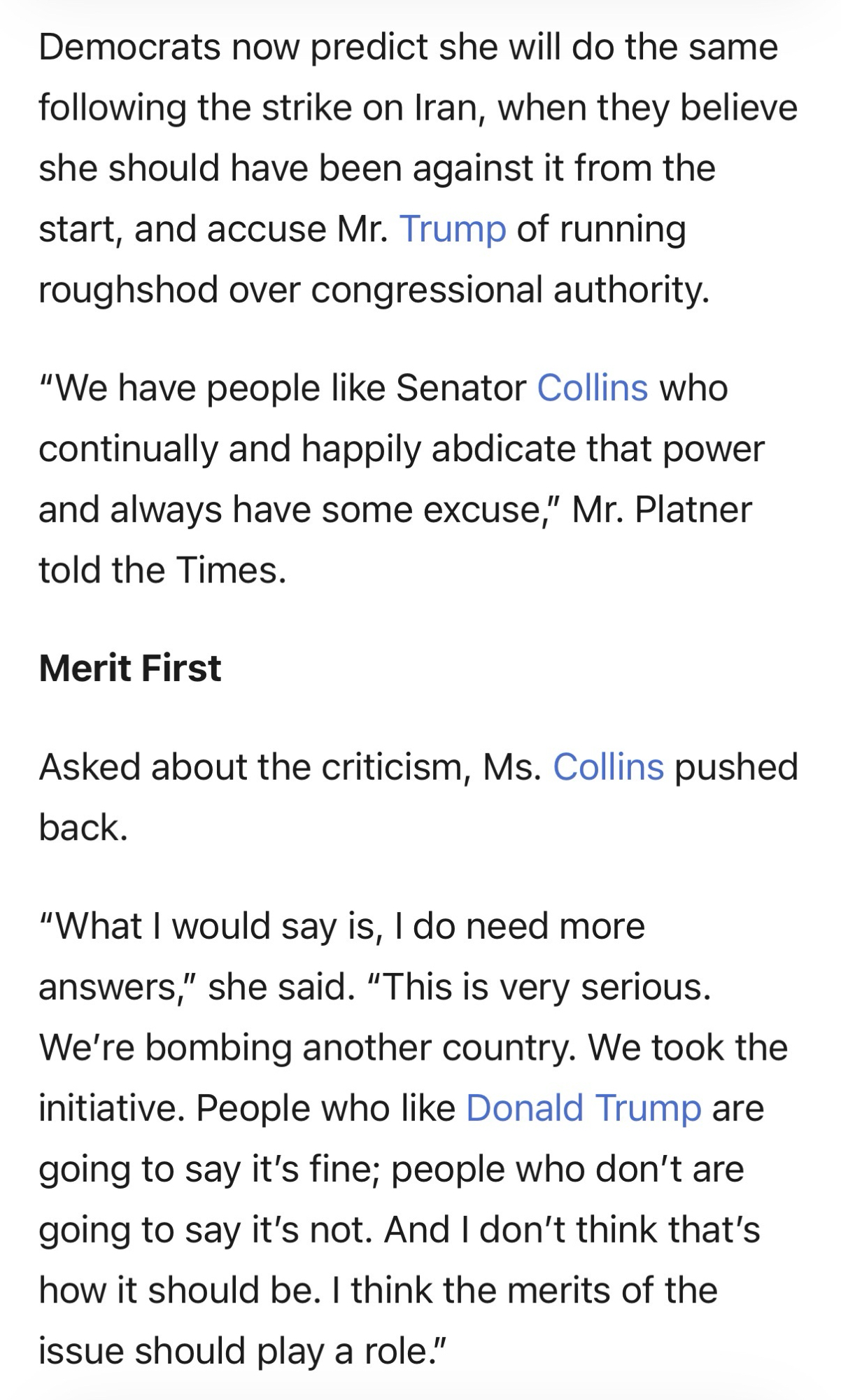The width and height of the screenshot is (841, 1400).
Task: Follow the Collins link after 'Ms.'
Action: click(x=608, y=767)
